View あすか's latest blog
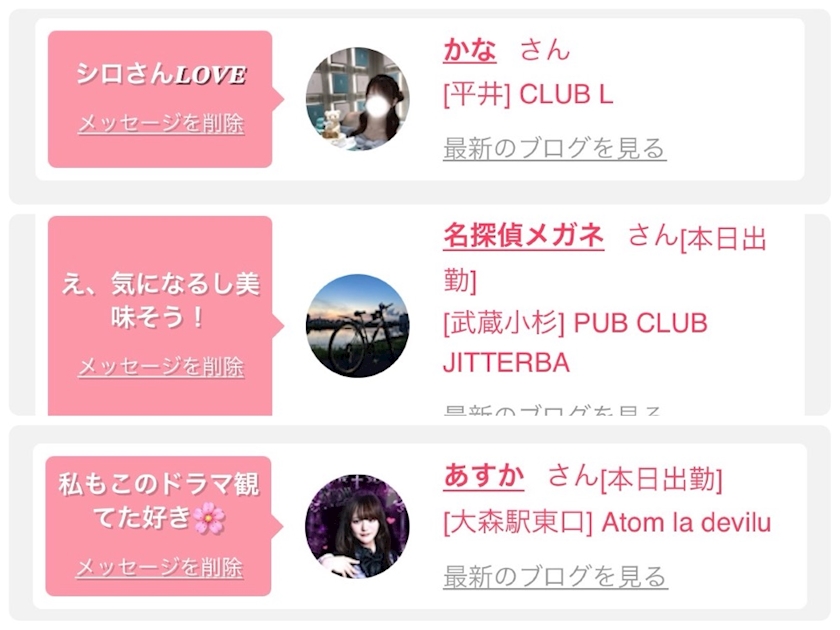 555,576
